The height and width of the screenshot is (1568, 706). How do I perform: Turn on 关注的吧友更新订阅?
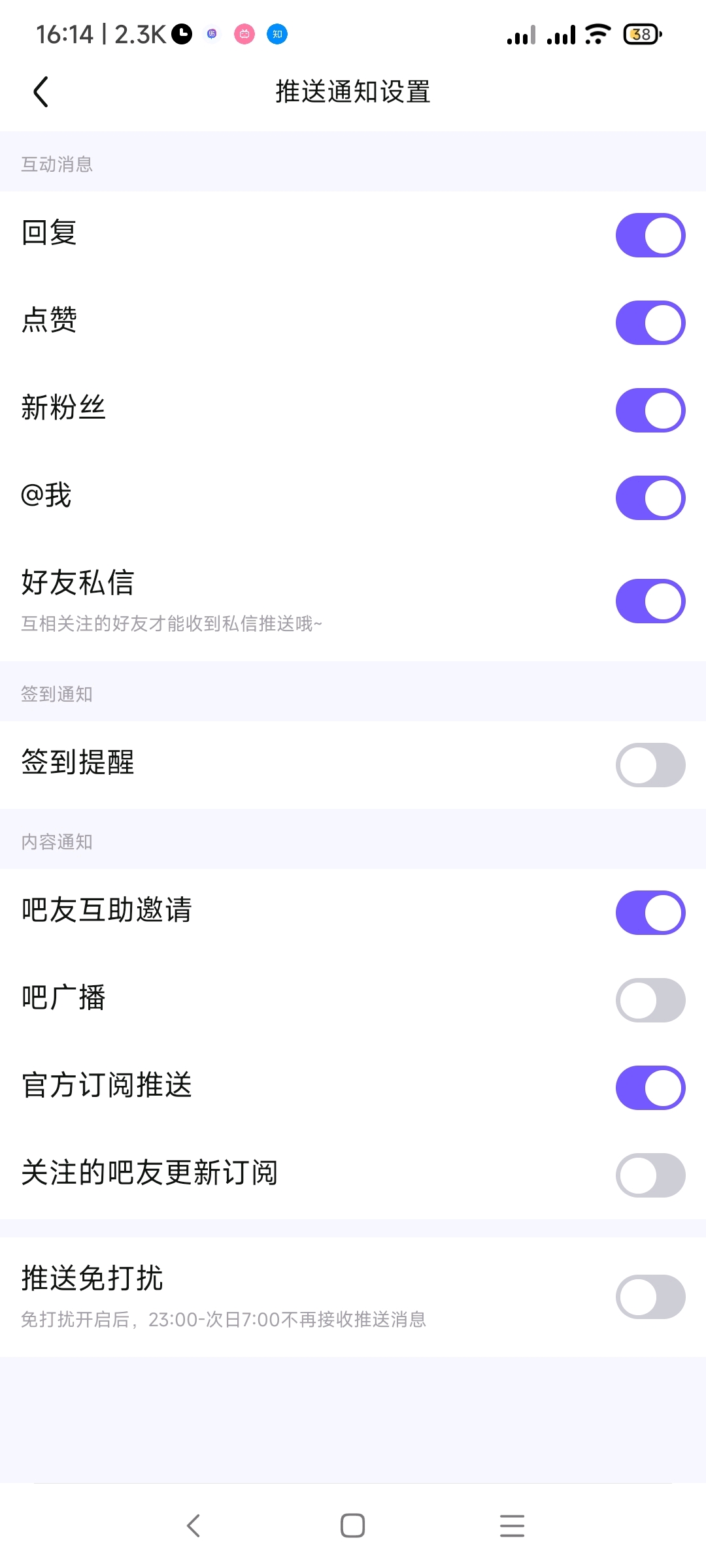click(650, 1175)
